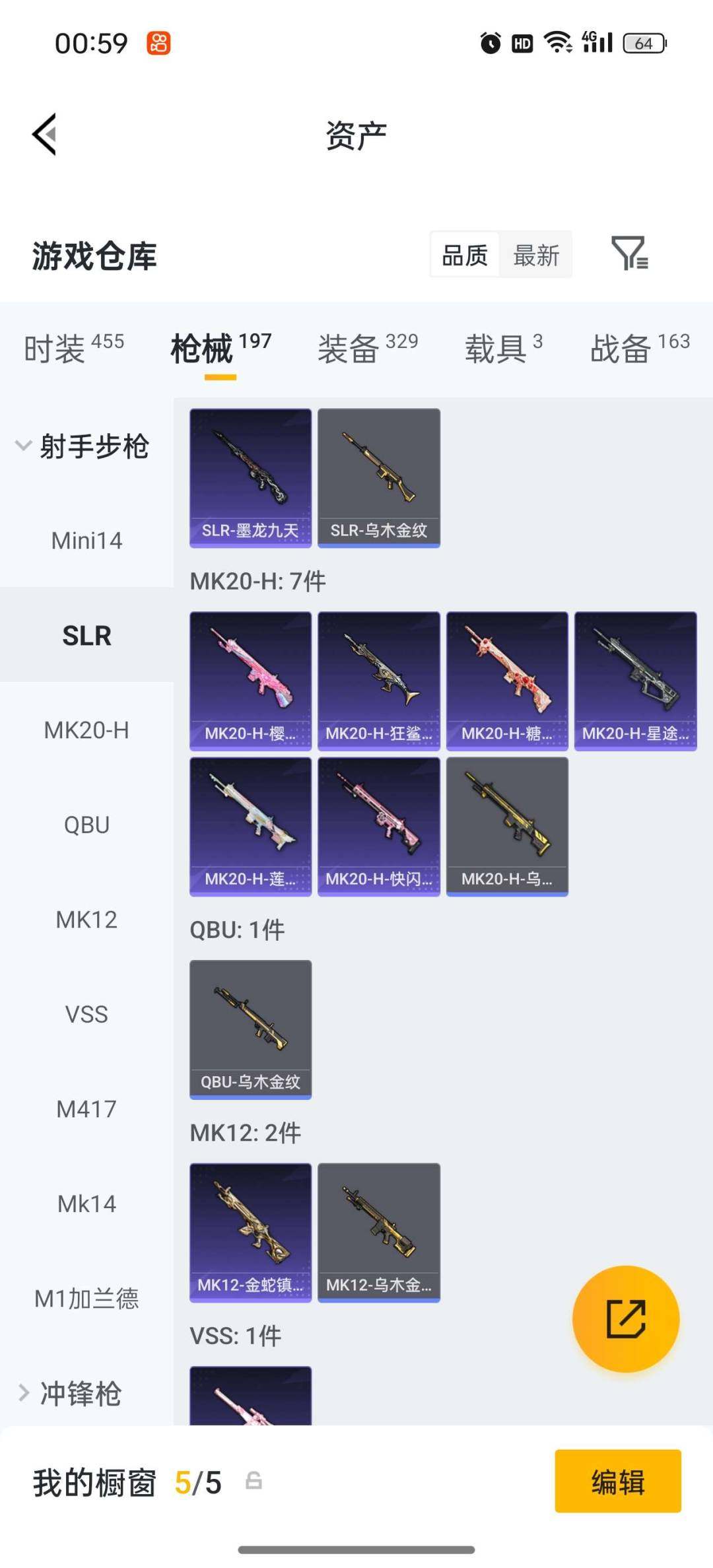Open the SLR-墨龙九天 skin tile
The width and height of the screenshot is (713, 1568).
(250, 477)
